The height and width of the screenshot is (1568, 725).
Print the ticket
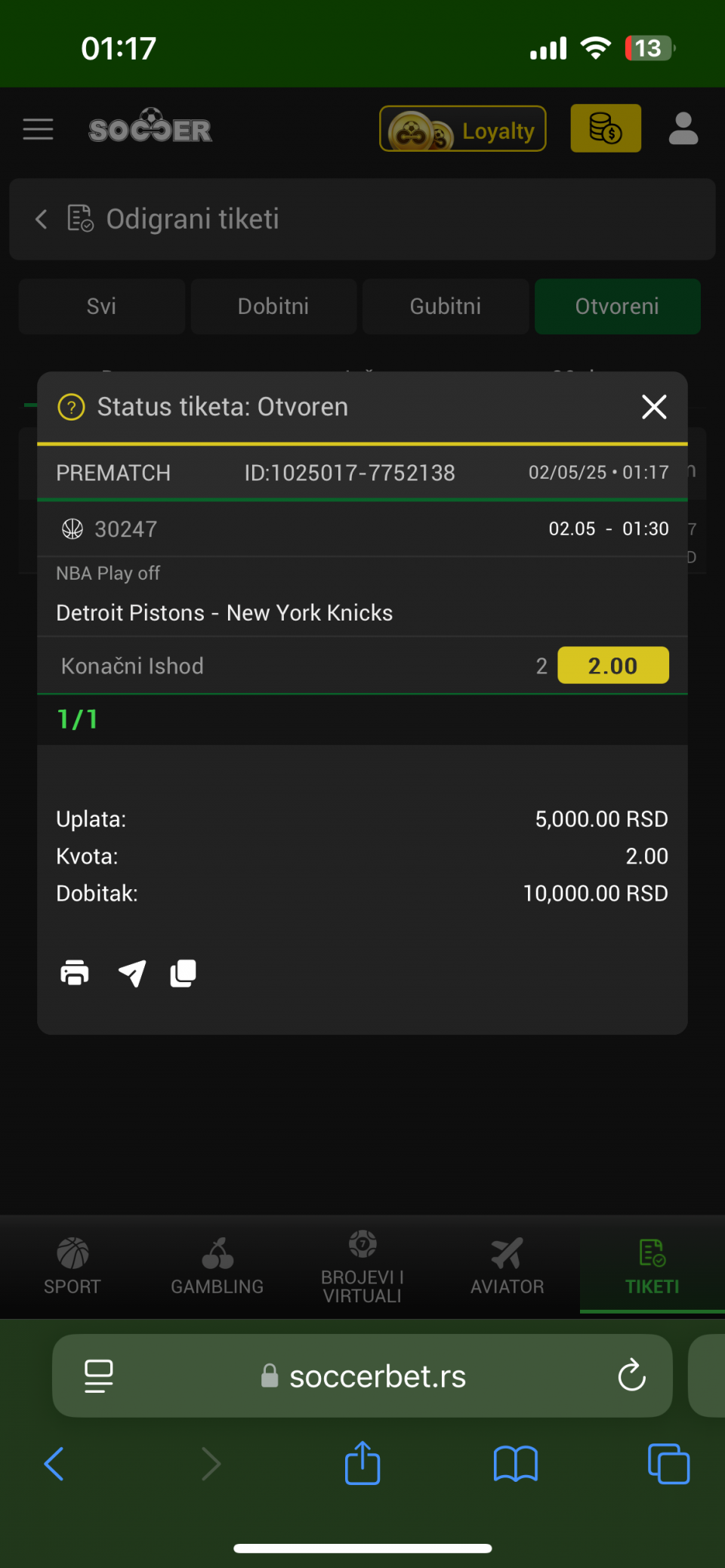pos(75,973)
